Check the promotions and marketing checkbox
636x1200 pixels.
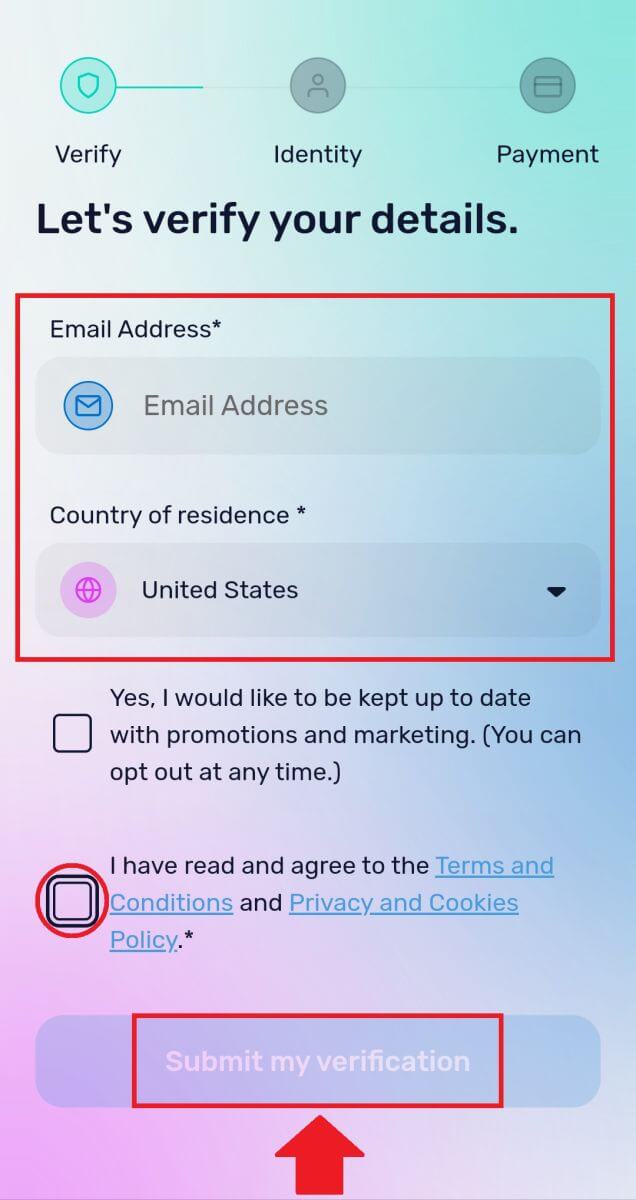point(72,734)
